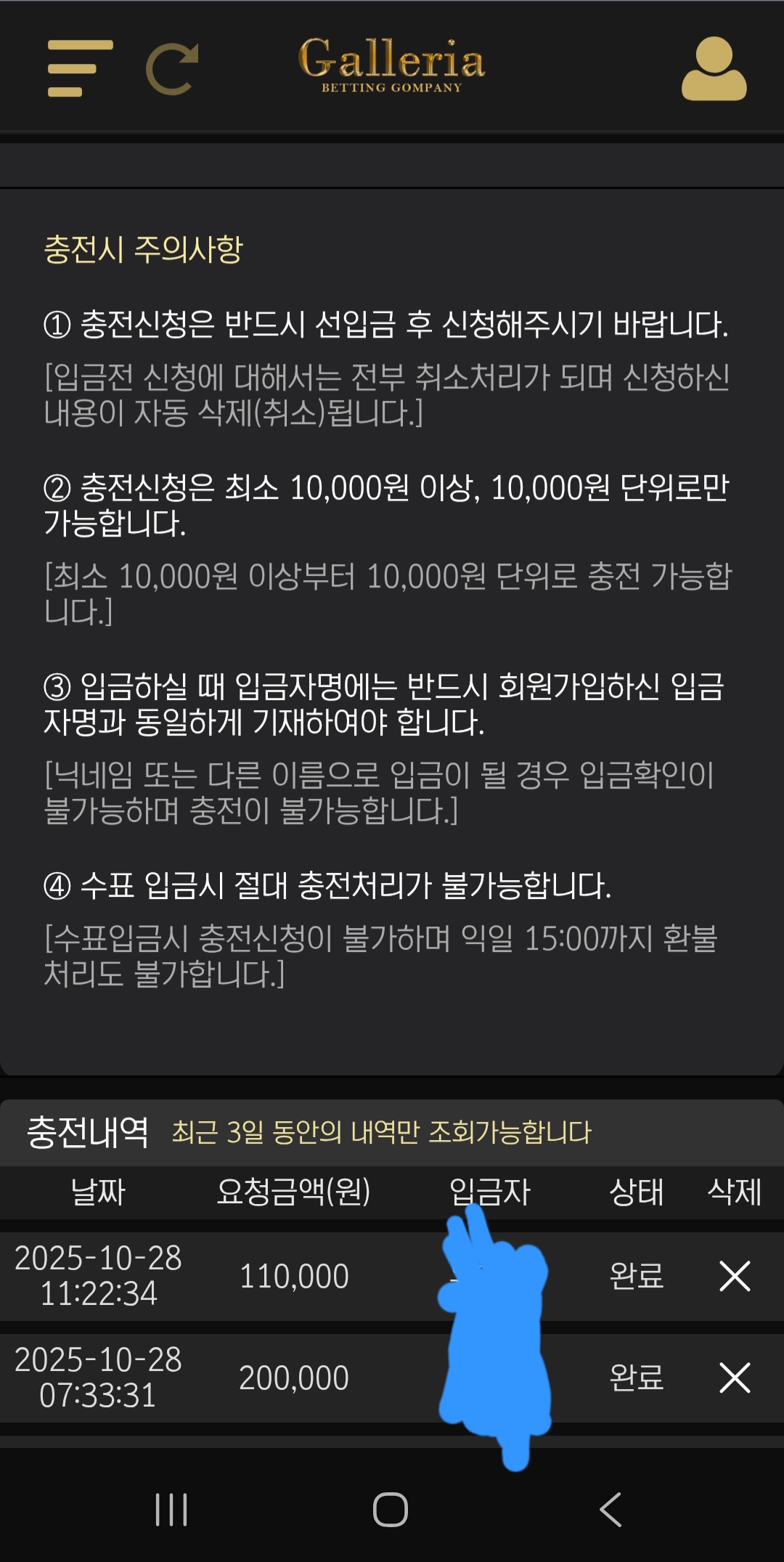Delete the 110,000 charge record

pos(734,1276)
